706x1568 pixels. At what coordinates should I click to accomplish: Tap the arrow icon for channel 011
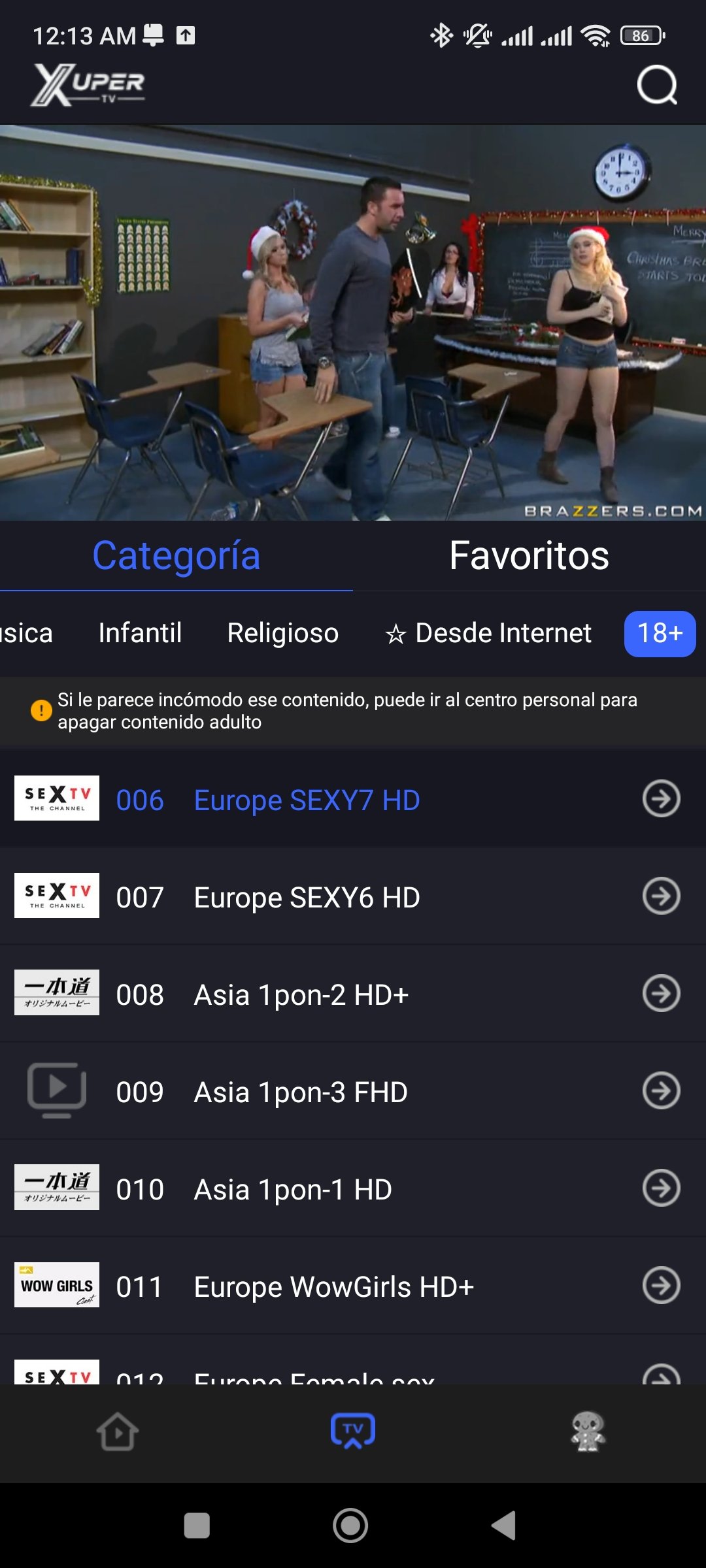point(661,1286)
